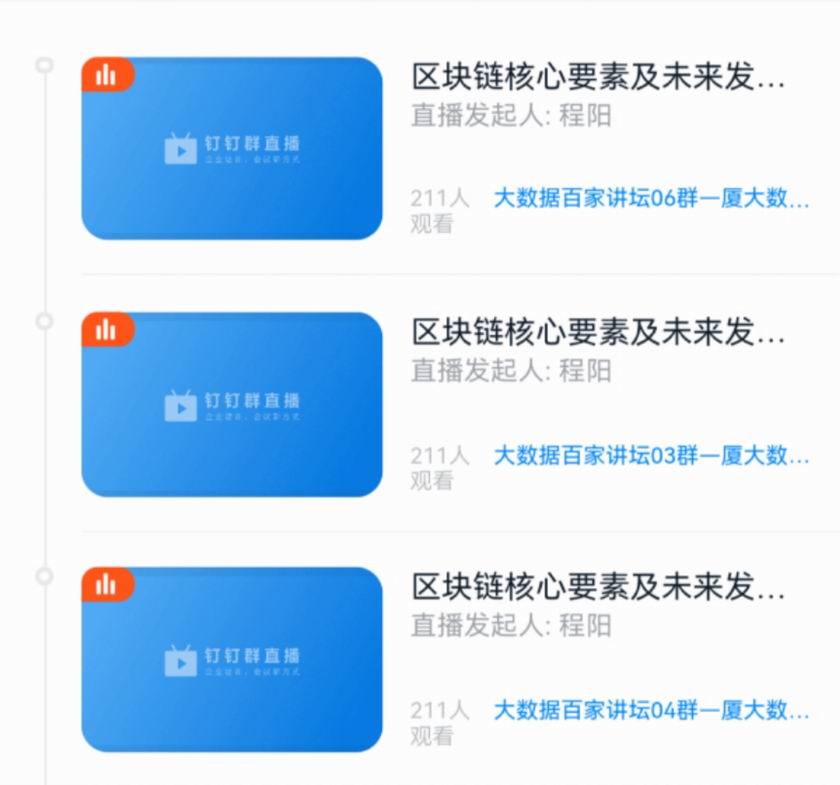The height and width of the screenshot is (785, 840).
Task: Tap the 大数据百家讲坛03群 group link
Action: [651, 456]
